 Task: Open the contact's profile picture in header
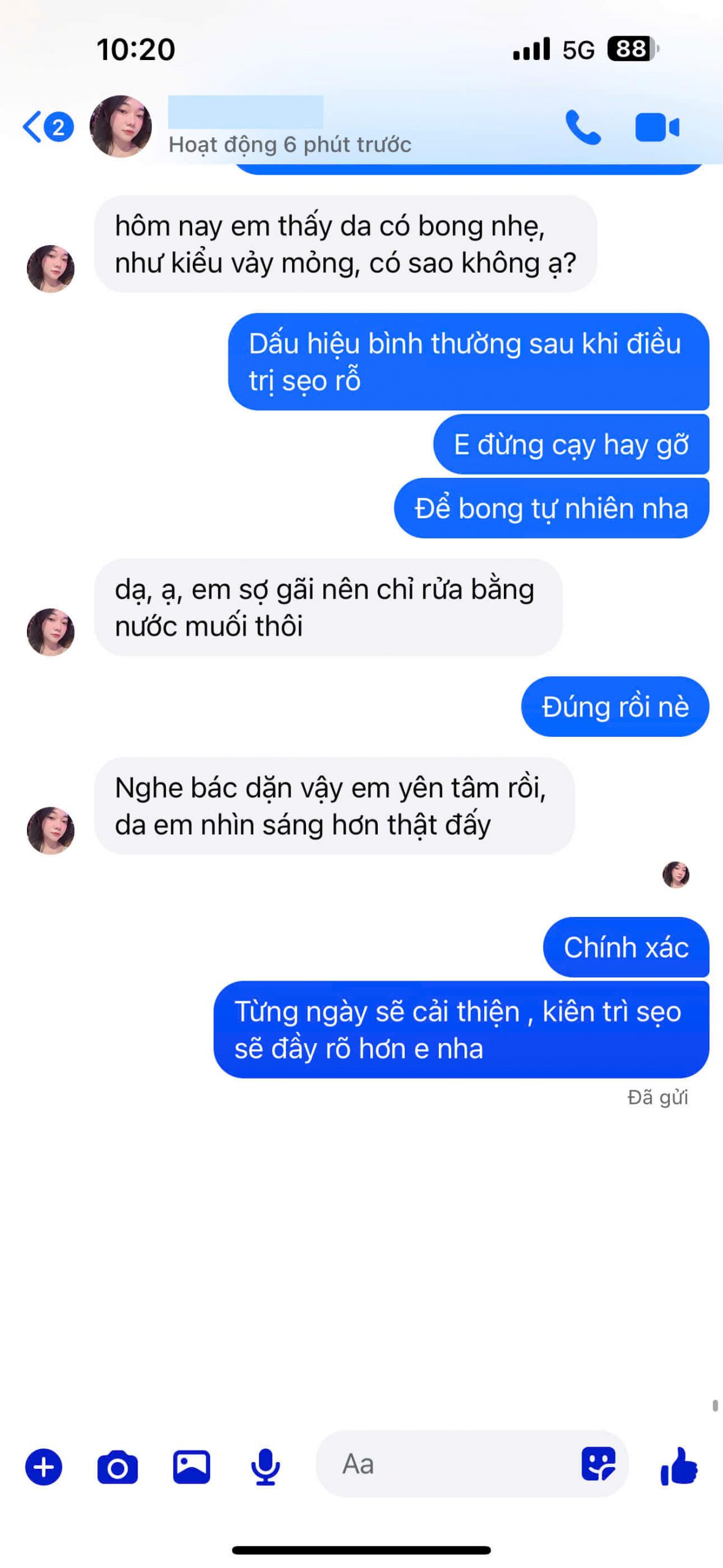coord(121,126)
